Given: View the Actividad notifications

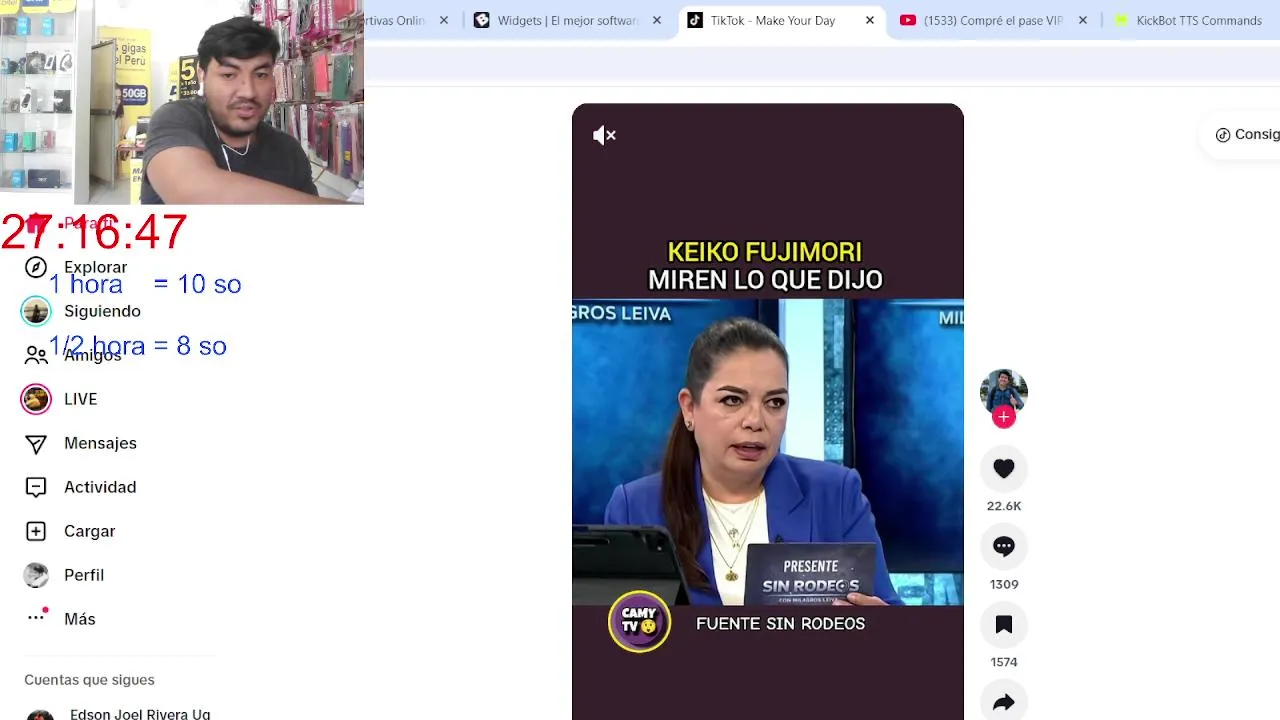Looking at the screenshot, I should click(99, 487).
